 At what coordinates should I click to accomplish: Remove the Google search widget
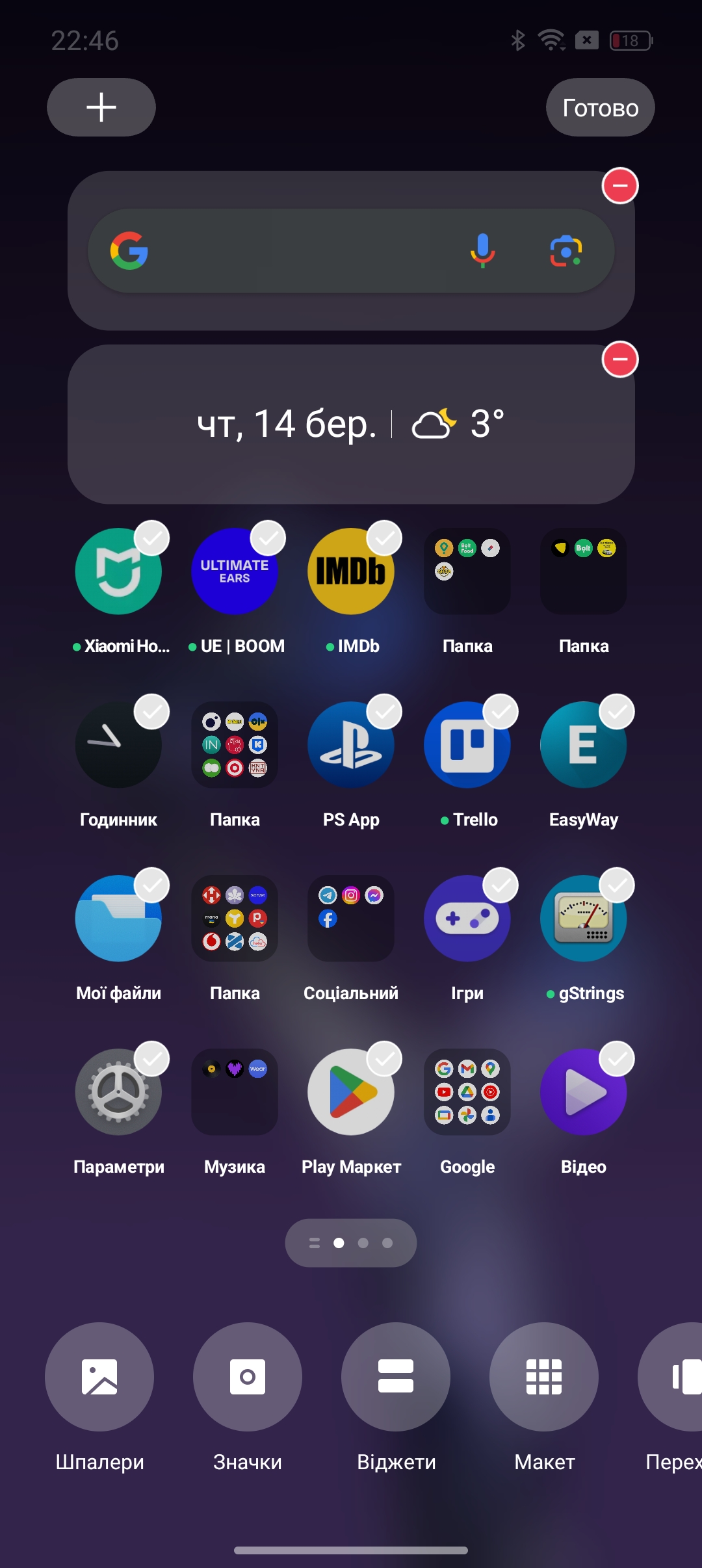[620, 186]
